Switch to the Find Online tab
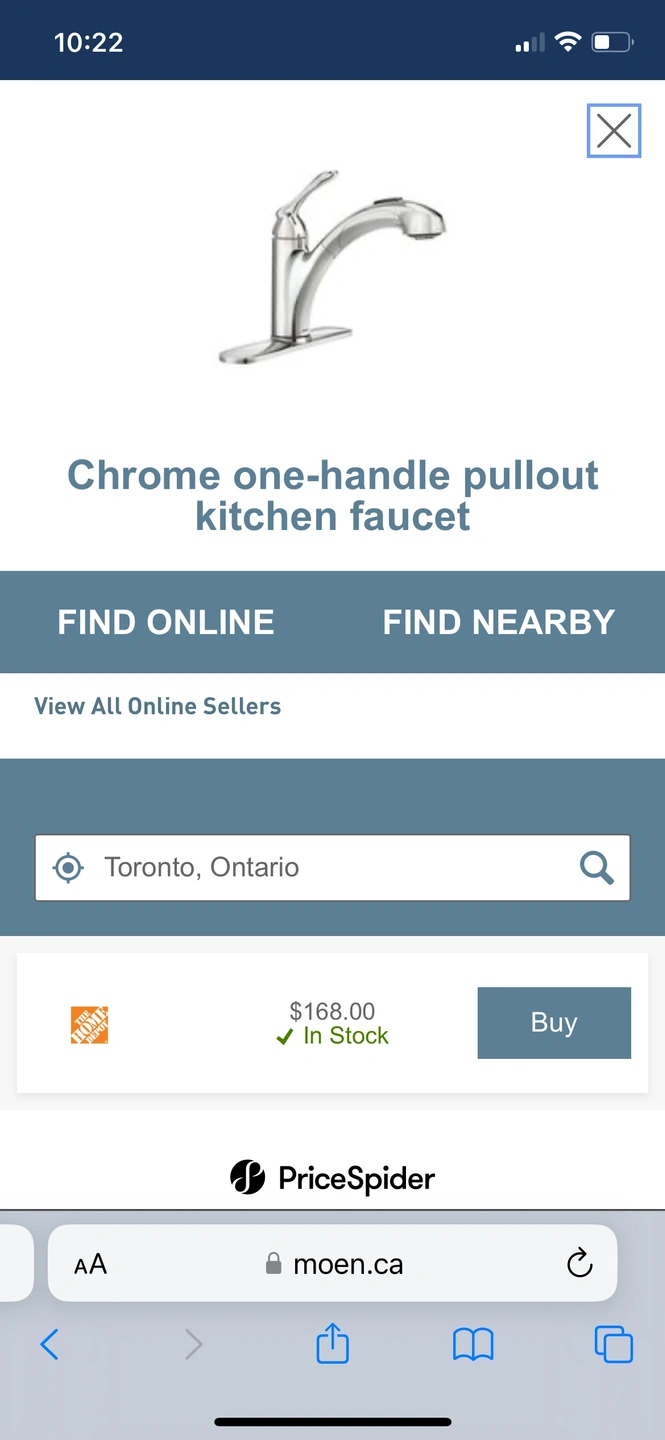 166,622
